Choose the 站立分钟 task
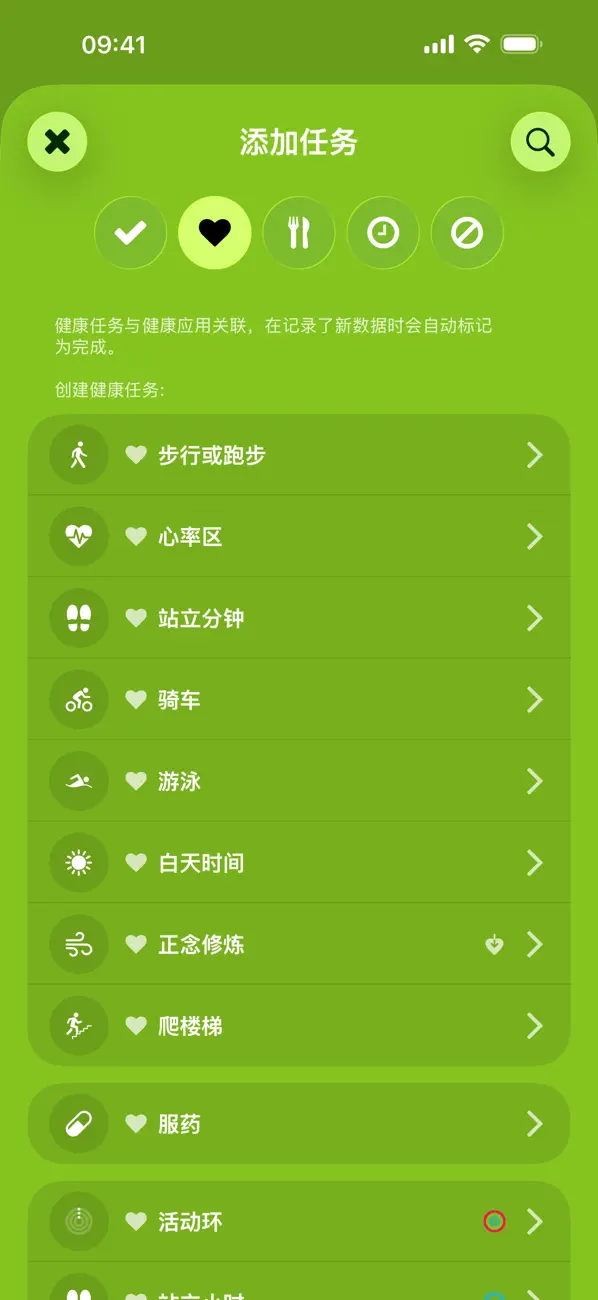The image size is (598, 1300). (299, 618)
